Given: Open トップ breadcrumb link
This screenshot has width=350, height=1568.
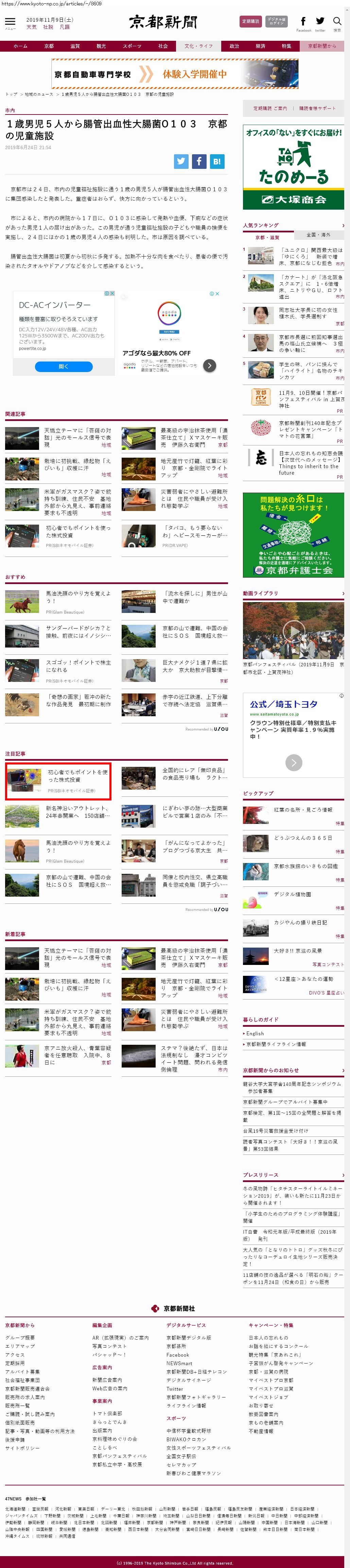Looking at the screenshot, I should 11,94.
